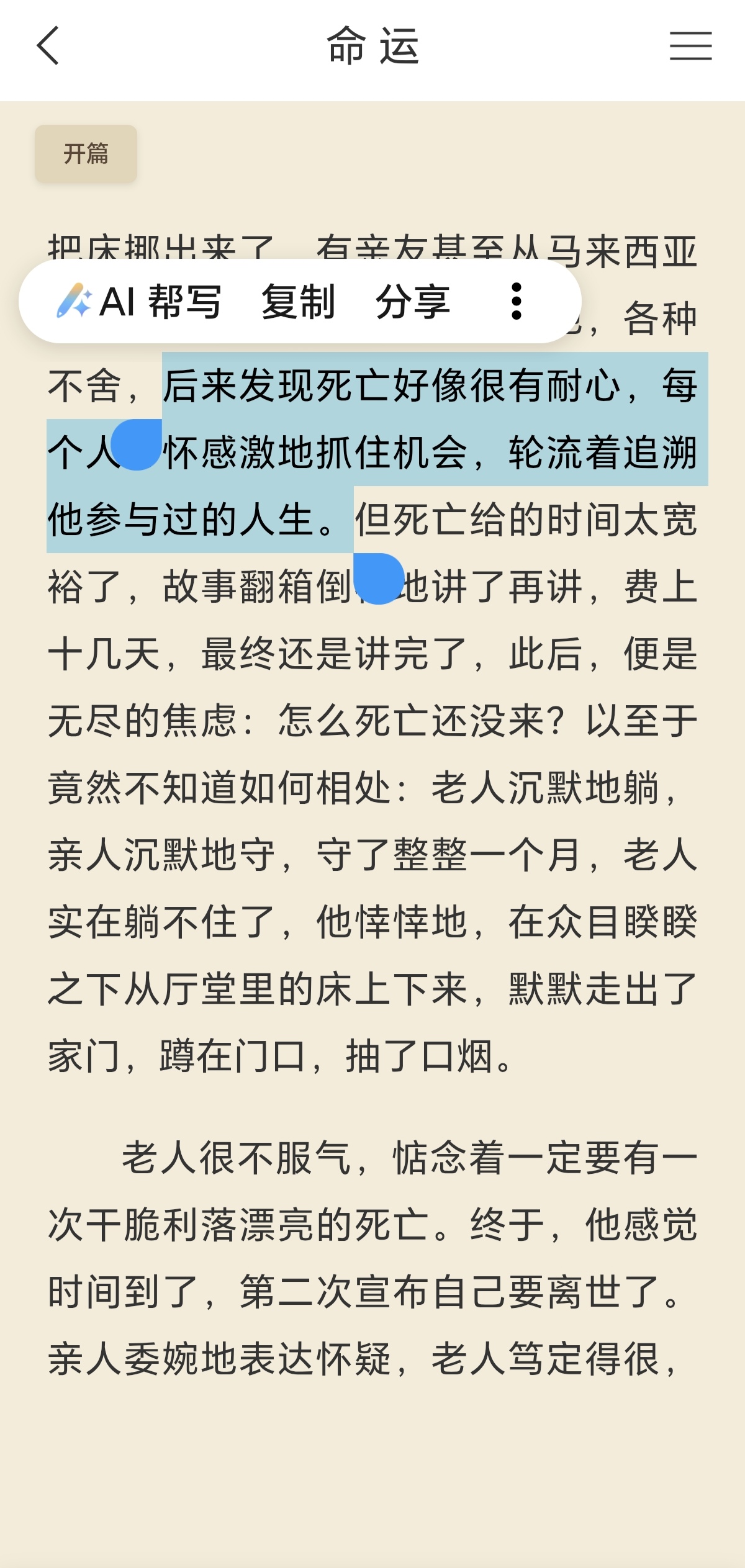Image resolution: width=745 pixels, height=1568 pixels.
Task: Use AI 帮写 on the selected text
Action: (139, 302)
